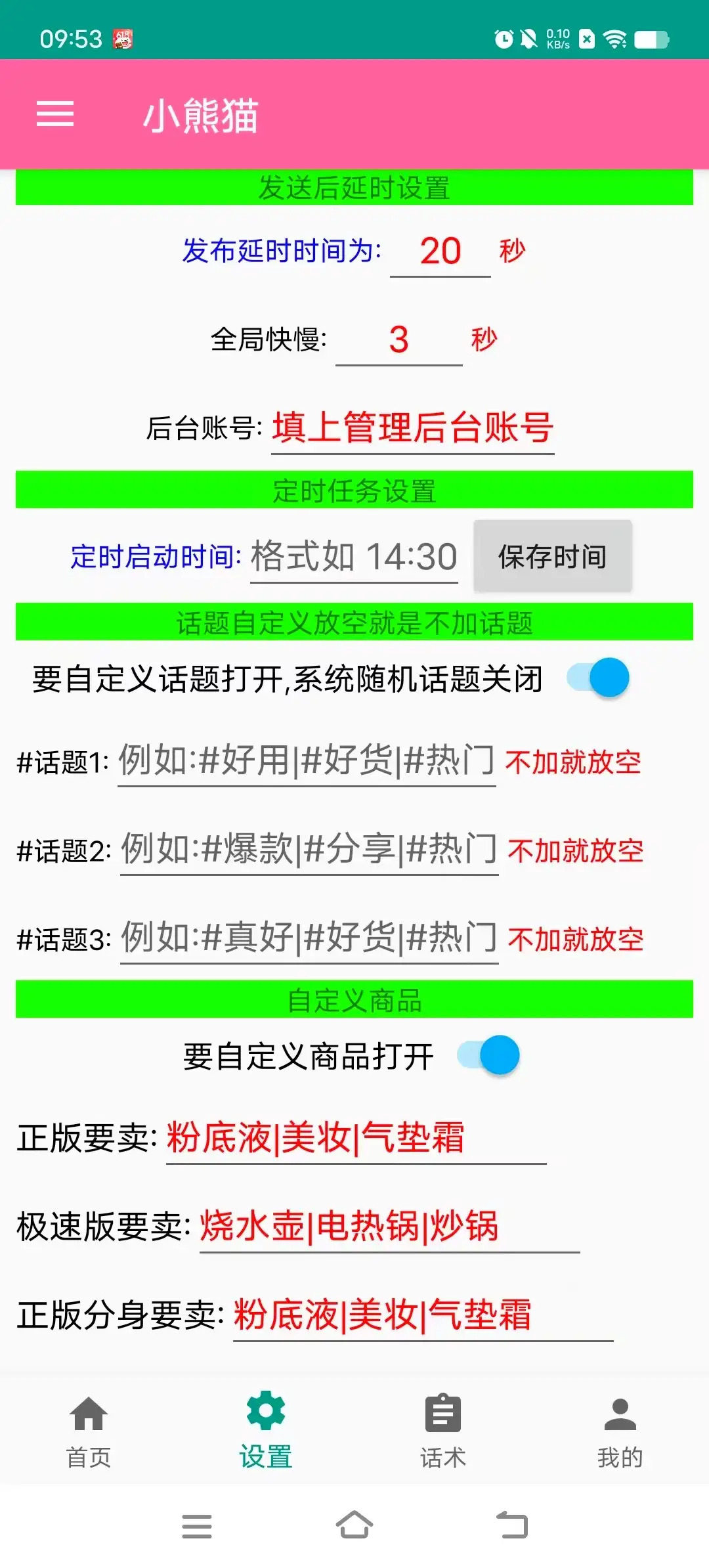Click the 定时启动时间 input field
Screen dimensions: 709x1568
(x=354, y=557)
